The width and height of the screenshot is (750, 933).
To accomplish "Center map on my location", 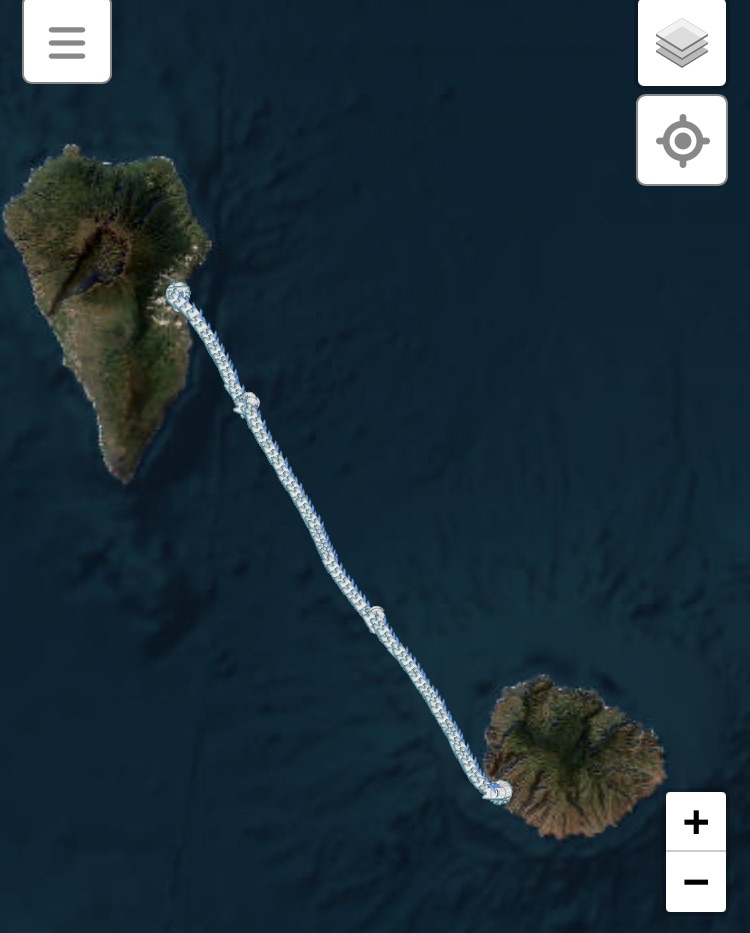I will [682, 141].
